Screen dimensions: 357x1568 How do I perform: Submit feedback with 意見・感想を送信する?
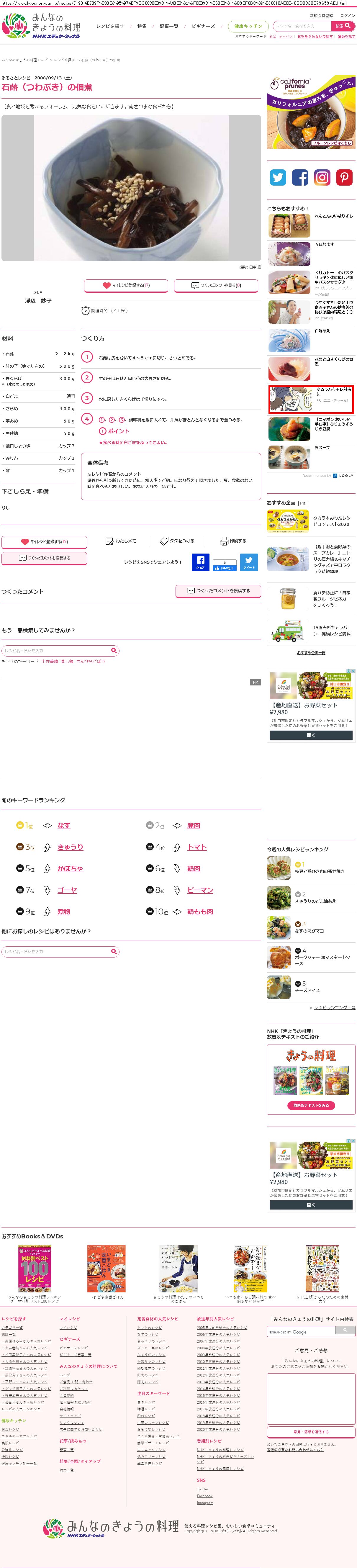coord(311,1431)
